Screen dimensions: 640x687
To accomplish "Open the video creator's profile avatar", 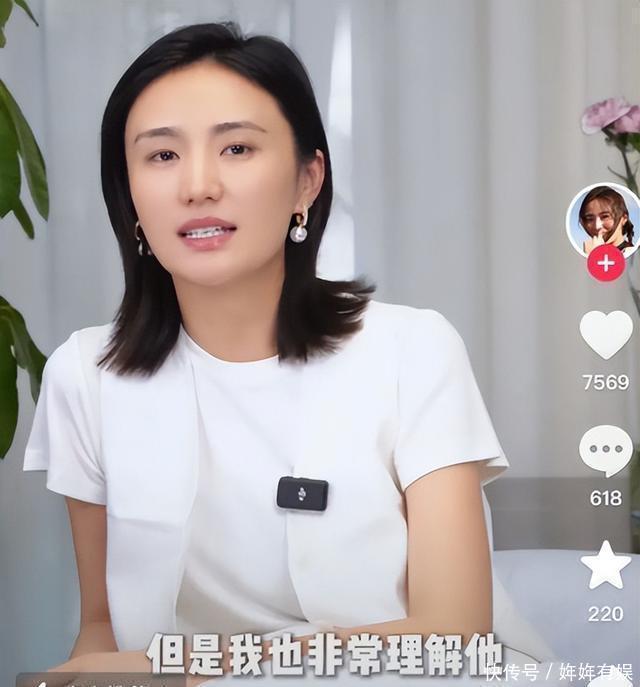I will (604, 218).
